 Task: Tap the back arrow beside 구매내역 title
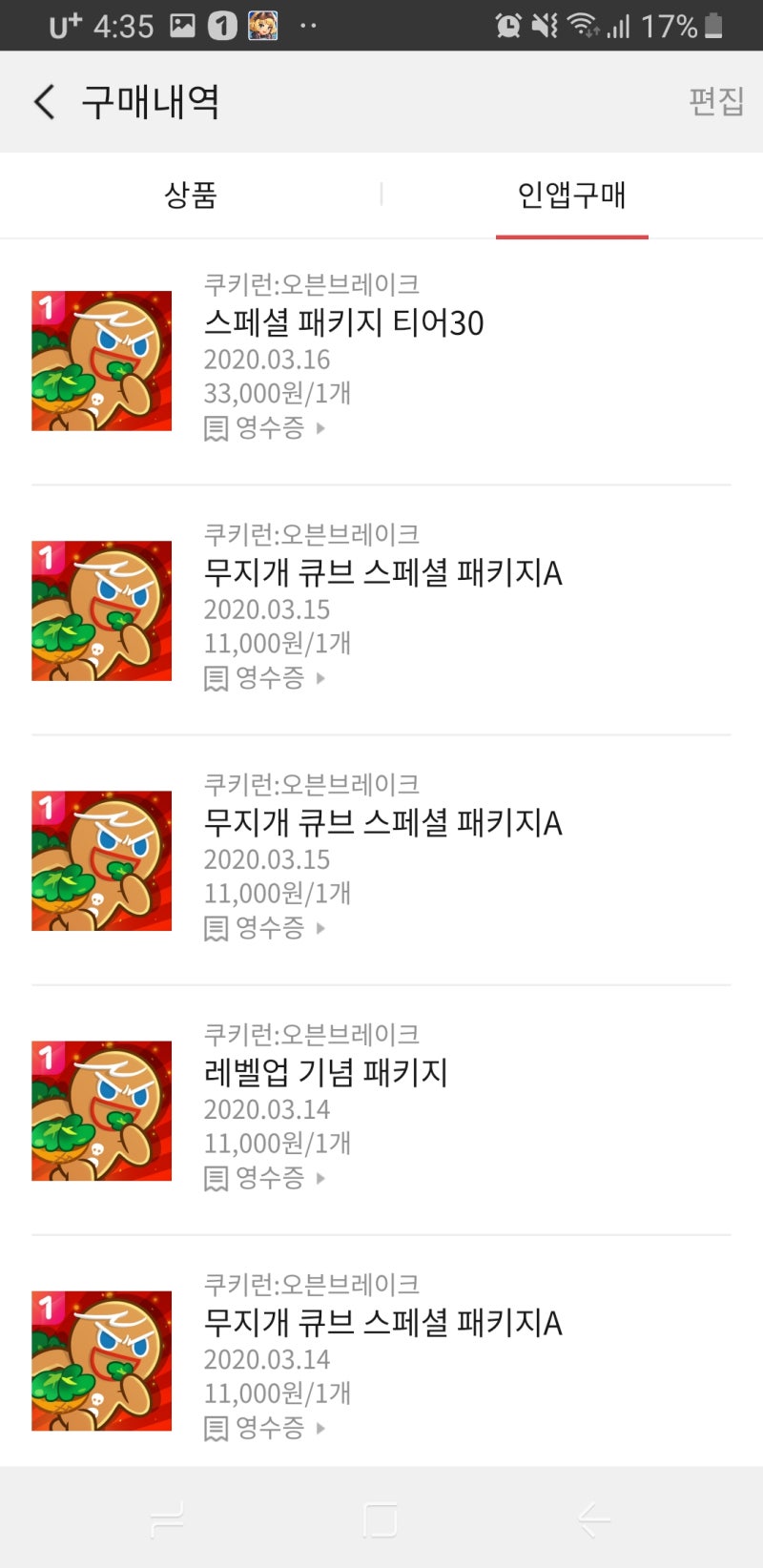[43, 101]
